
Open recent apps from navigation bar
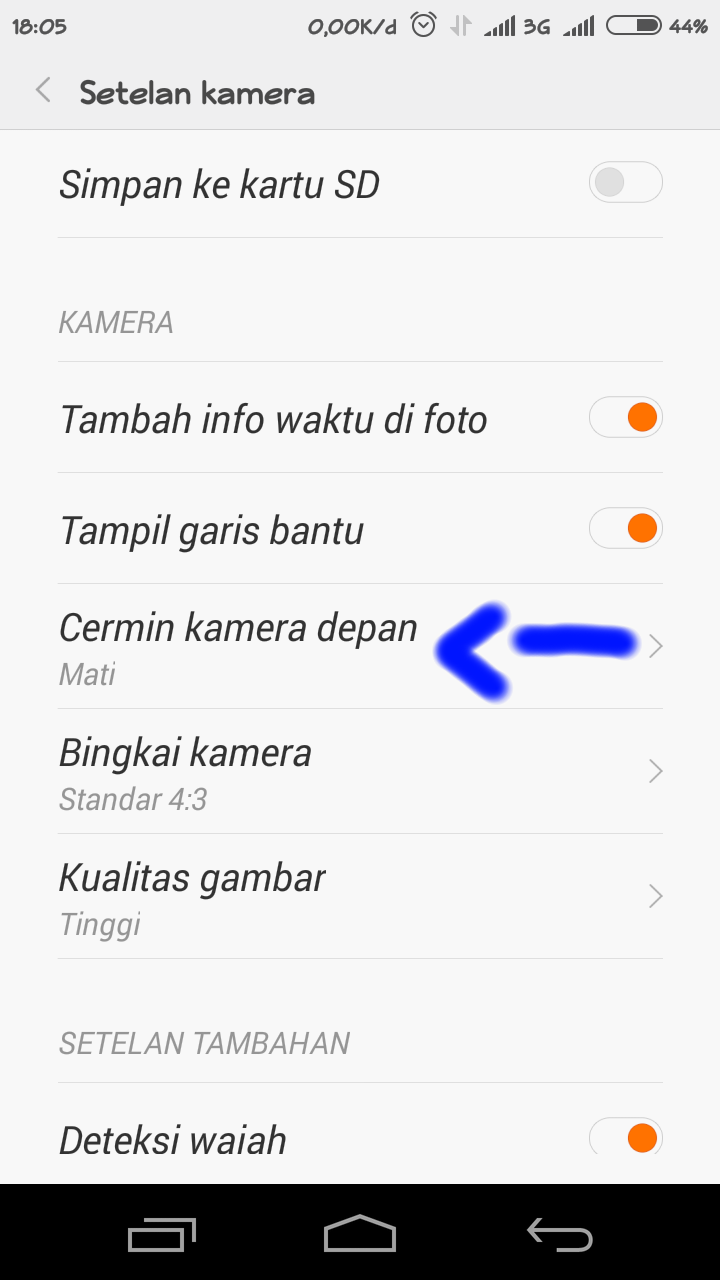[161, 1234]
